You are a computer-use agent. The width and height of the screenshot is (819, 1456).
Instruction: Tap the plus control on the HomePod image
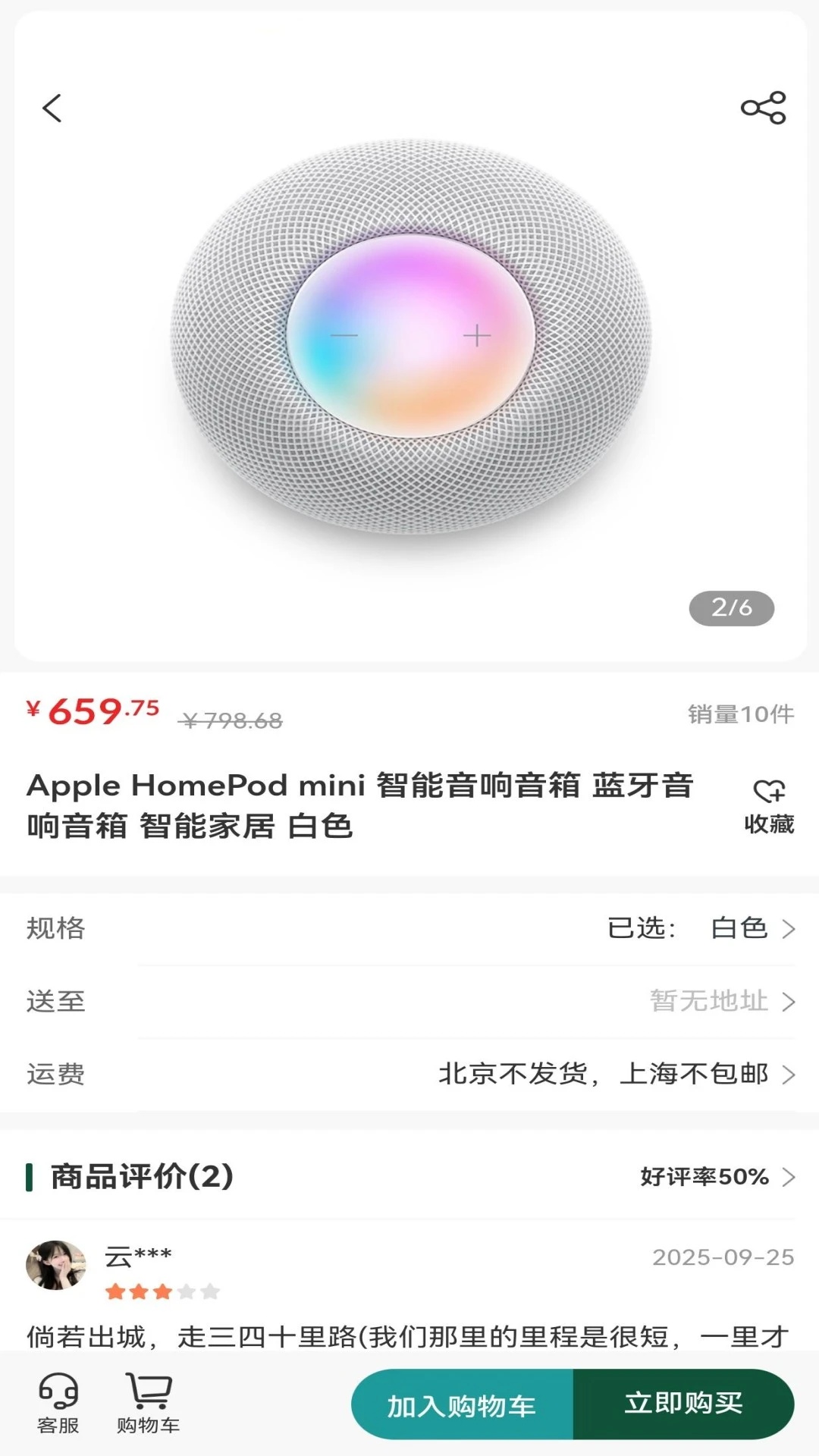(x=477, y=336)
